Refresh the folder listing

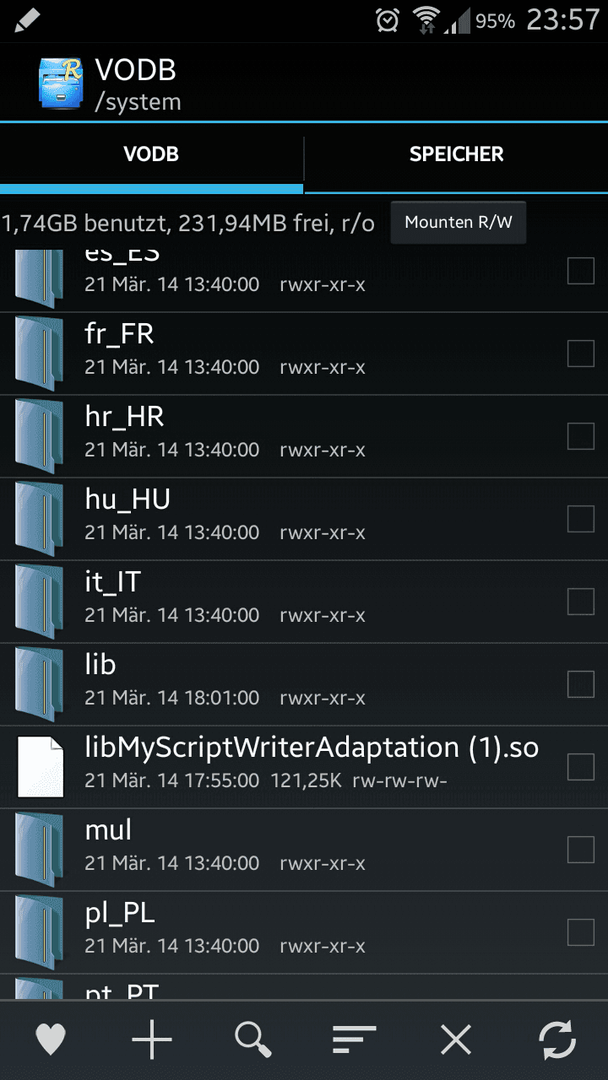pyautogui.click(x=557, y=1039)
